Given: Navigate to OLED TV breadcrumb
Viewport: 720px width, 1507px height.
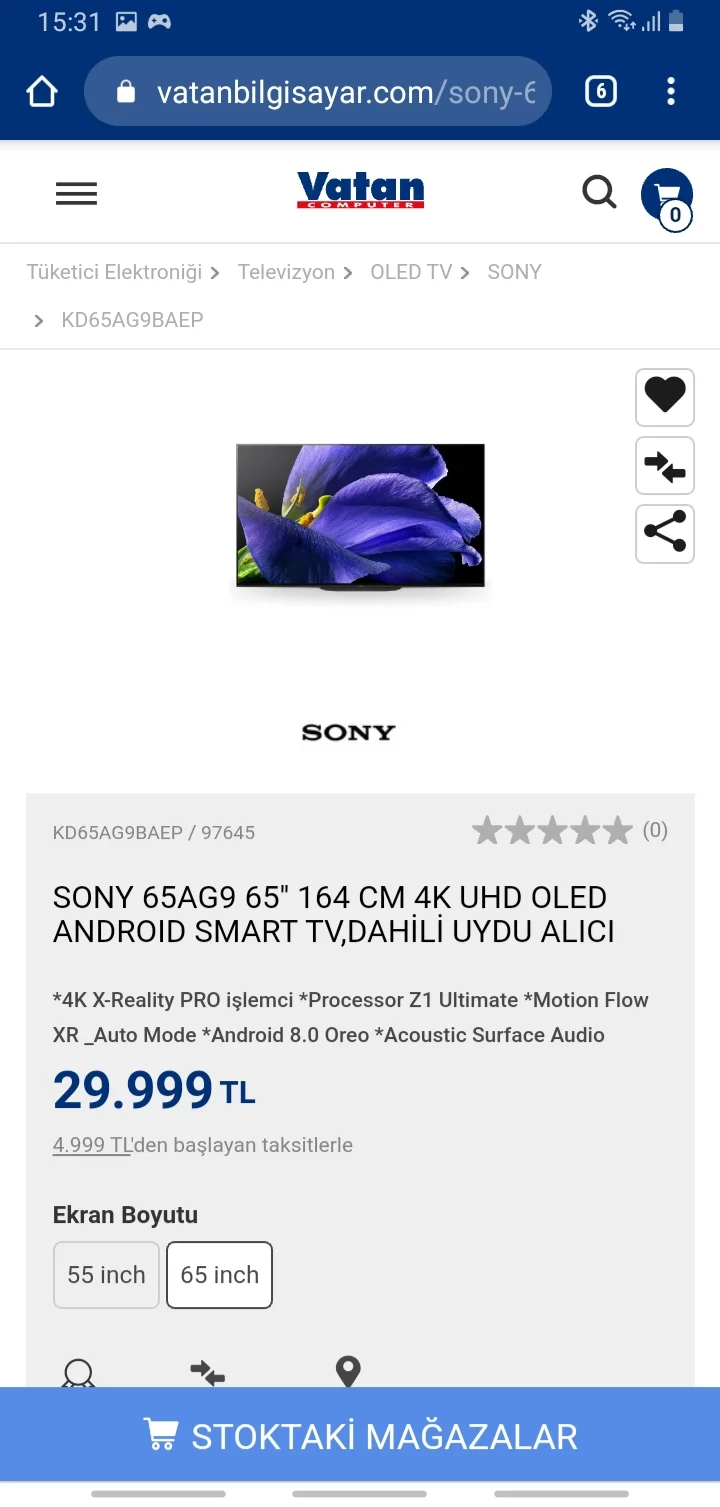Looking at the screenshot, I should (x=411, y=272).
